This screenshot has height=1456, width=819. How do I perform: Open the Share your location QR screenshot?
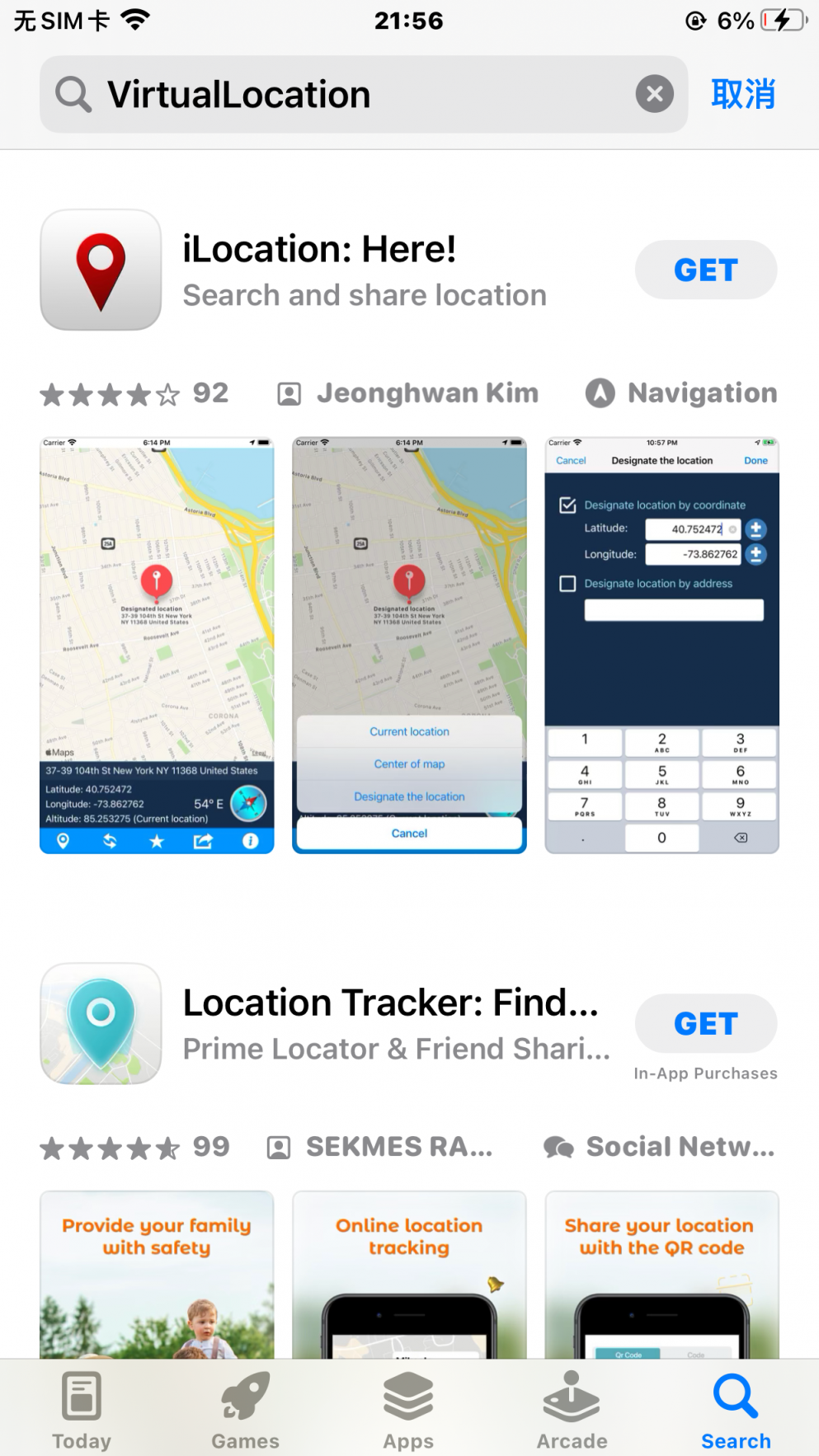[661, 1273]
